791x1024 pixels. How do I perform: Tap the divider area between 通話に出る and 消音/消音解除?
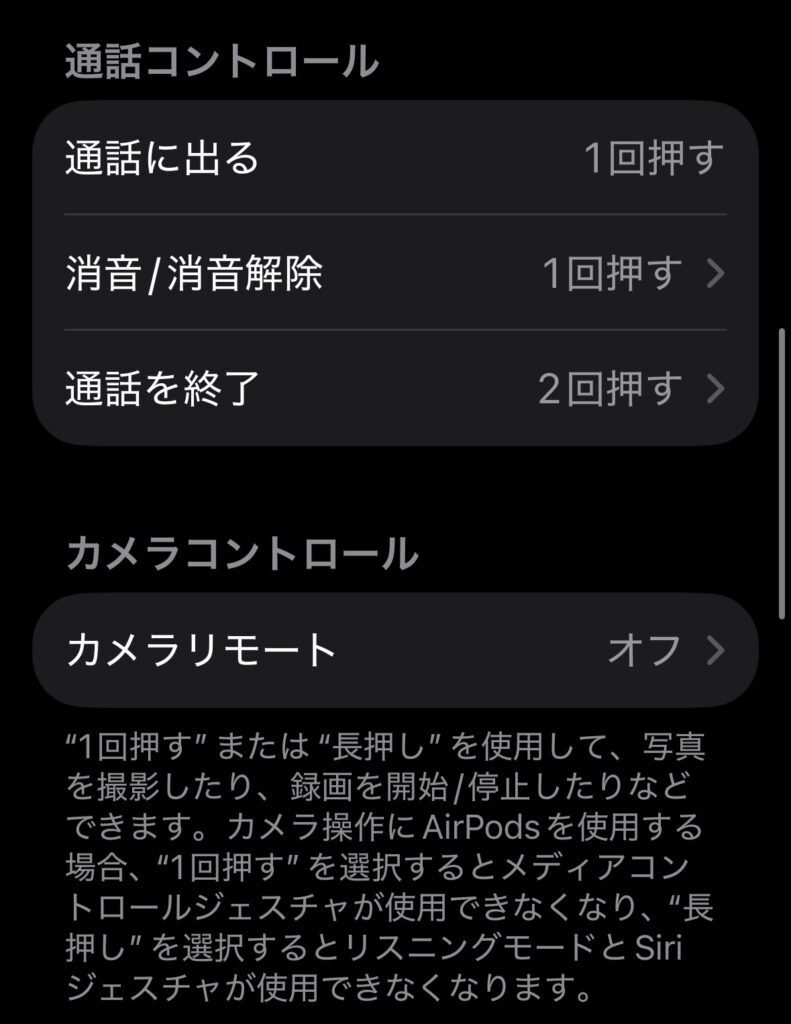[x=395, y=212]
